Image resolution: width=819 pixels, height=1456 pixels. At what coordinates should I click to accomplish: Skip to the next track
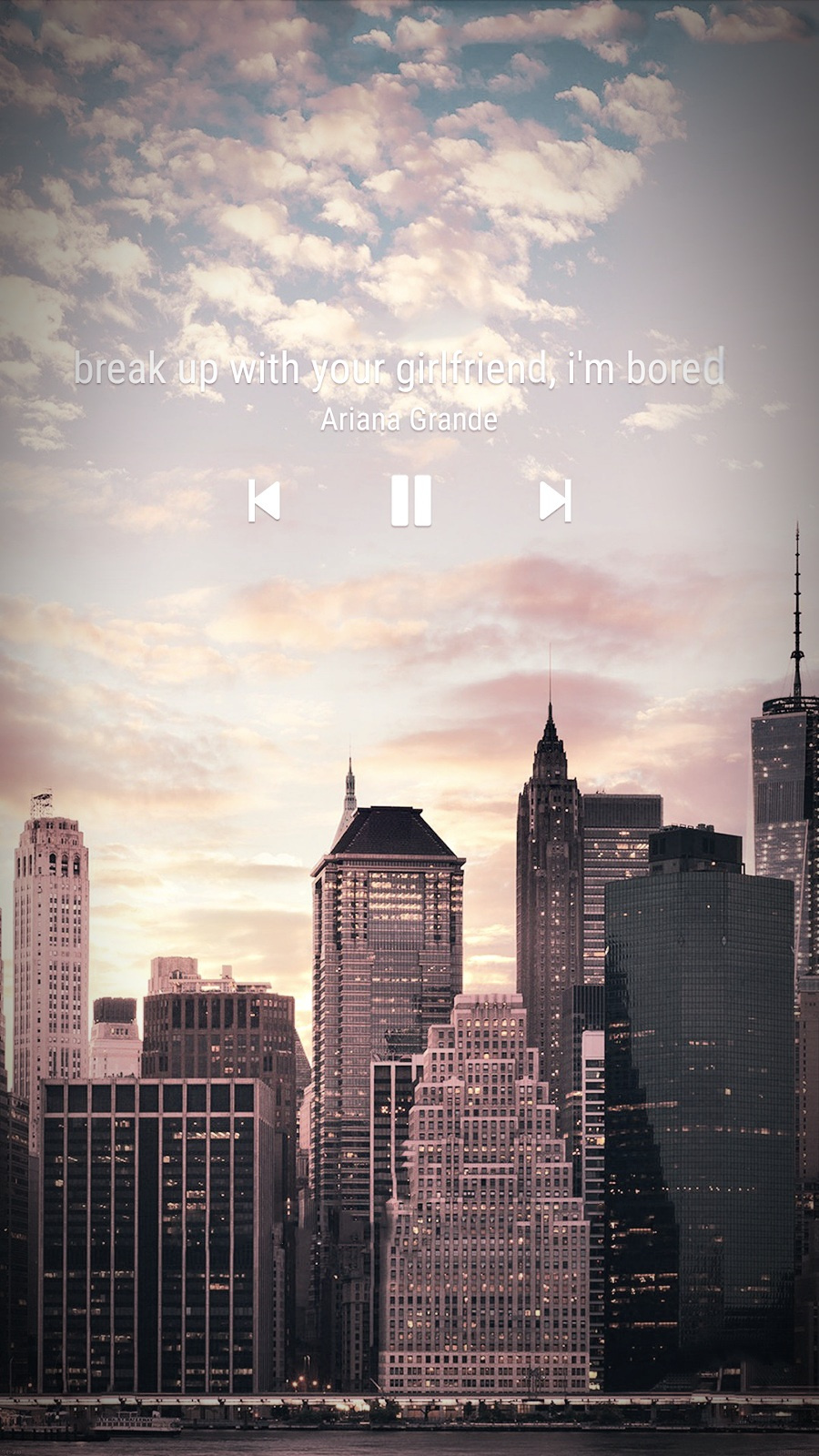tap(555, 500)
